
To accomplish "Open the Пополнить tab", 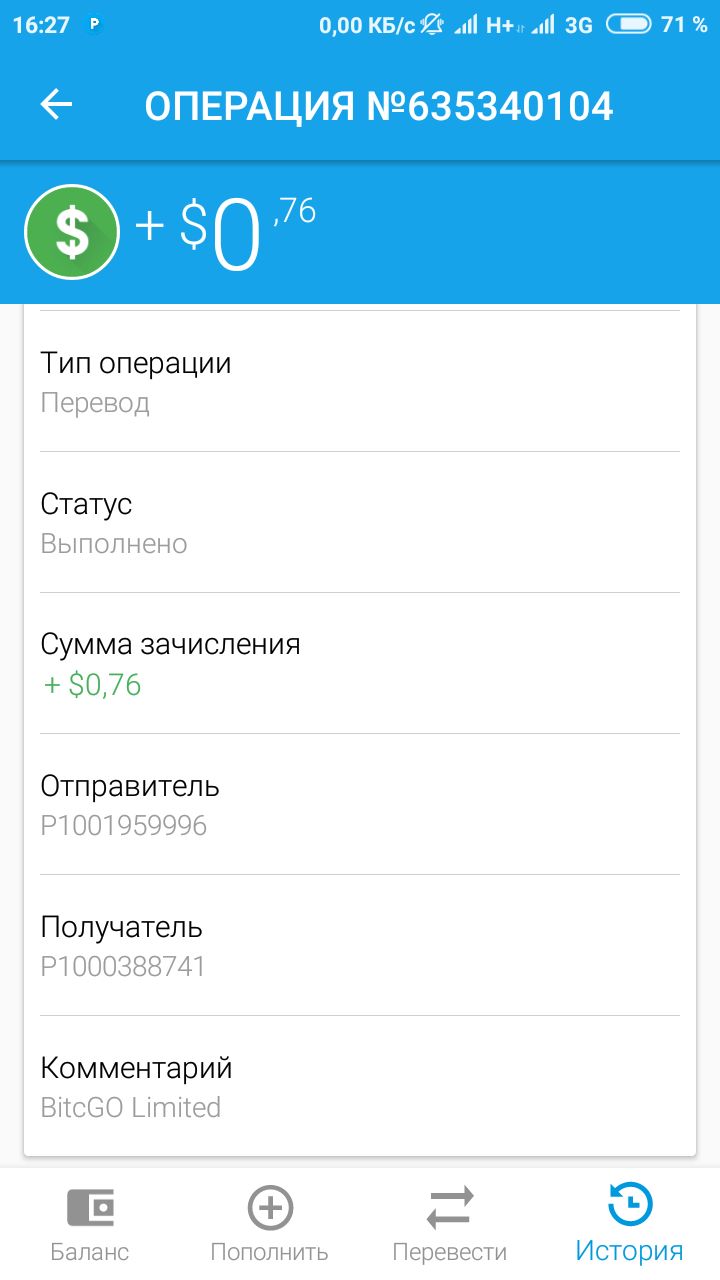I will tap(270, 1224).
